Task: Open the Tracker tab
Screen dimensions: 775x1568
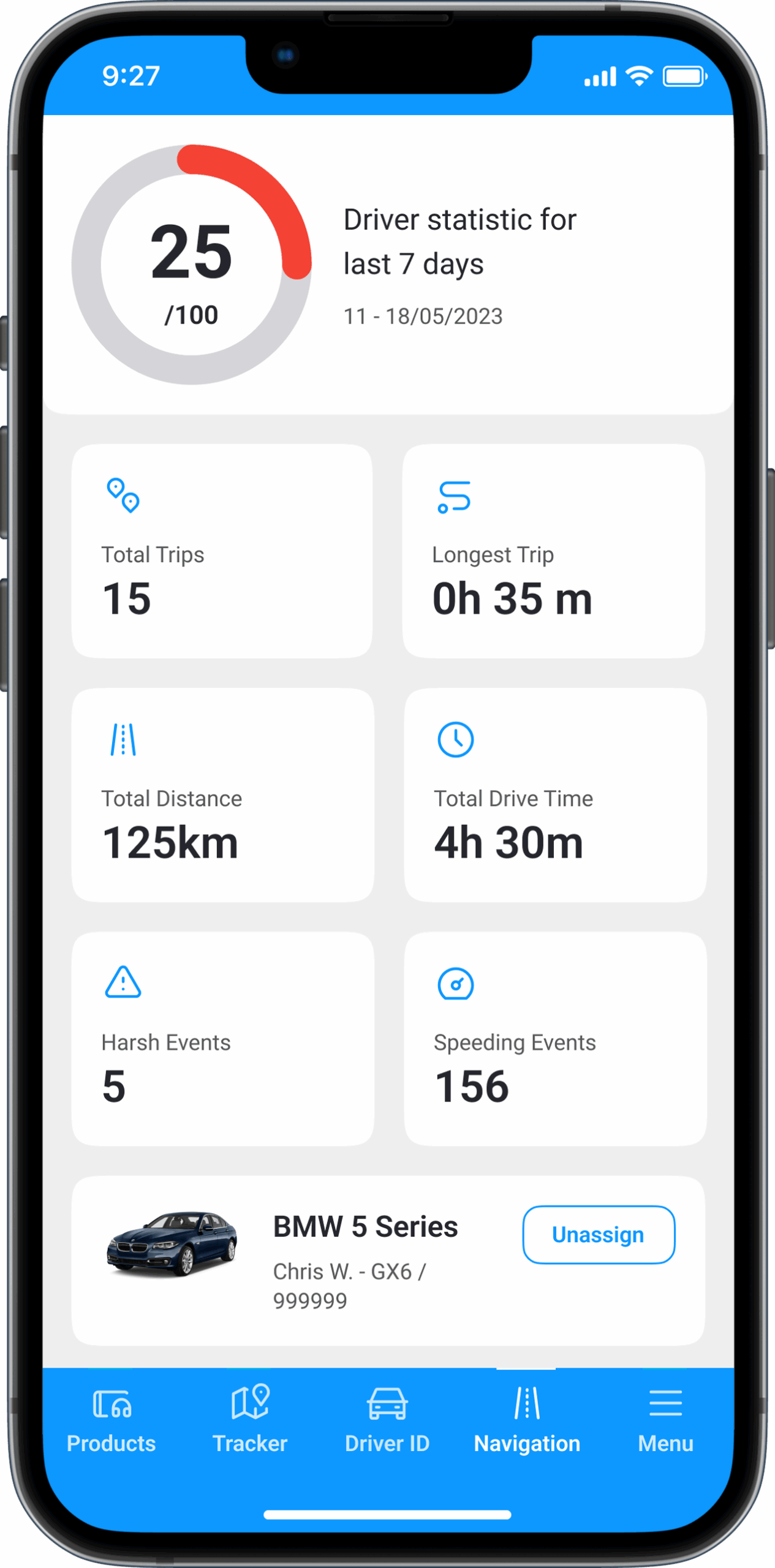Action: tap(250, 1420)
